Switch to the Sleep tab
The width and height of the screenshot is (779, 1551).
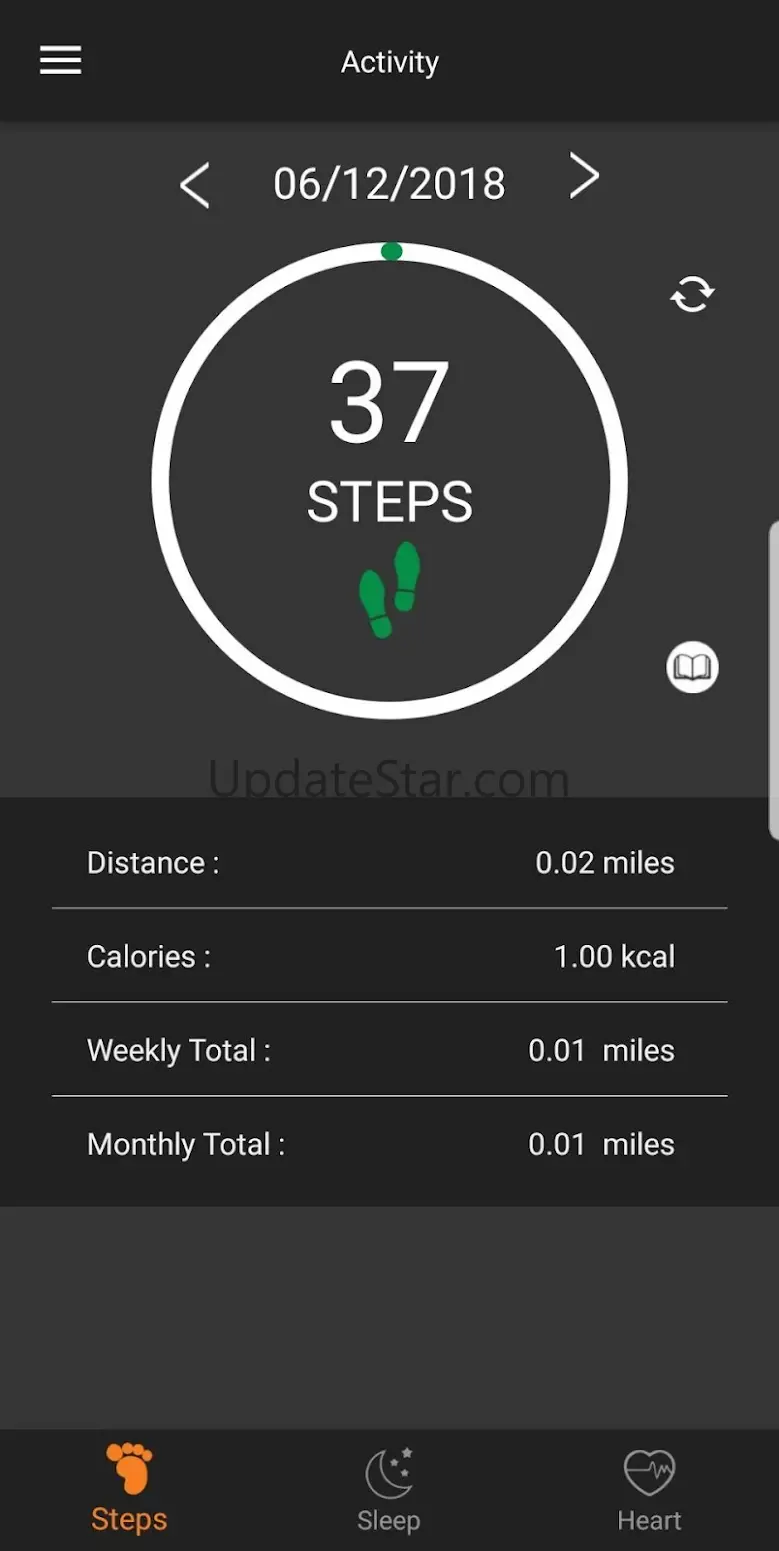[x=389, y=1490]
